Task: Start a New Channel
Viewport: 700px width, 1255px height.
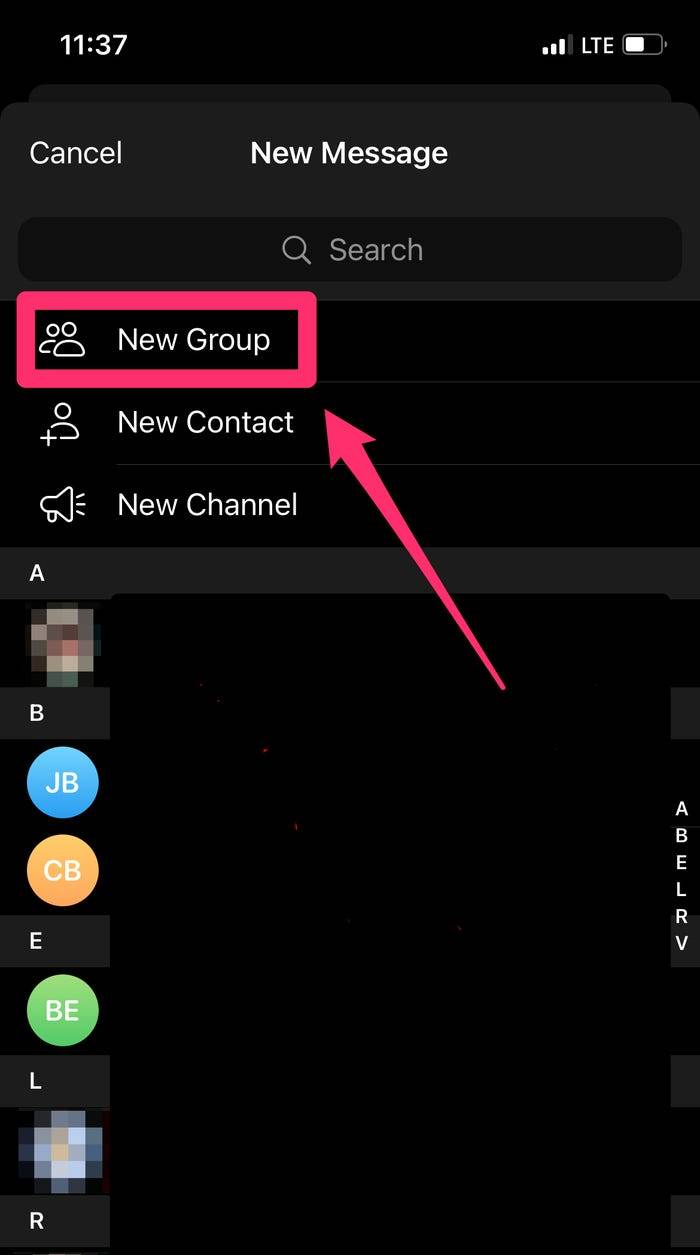Action: point(207,505)
